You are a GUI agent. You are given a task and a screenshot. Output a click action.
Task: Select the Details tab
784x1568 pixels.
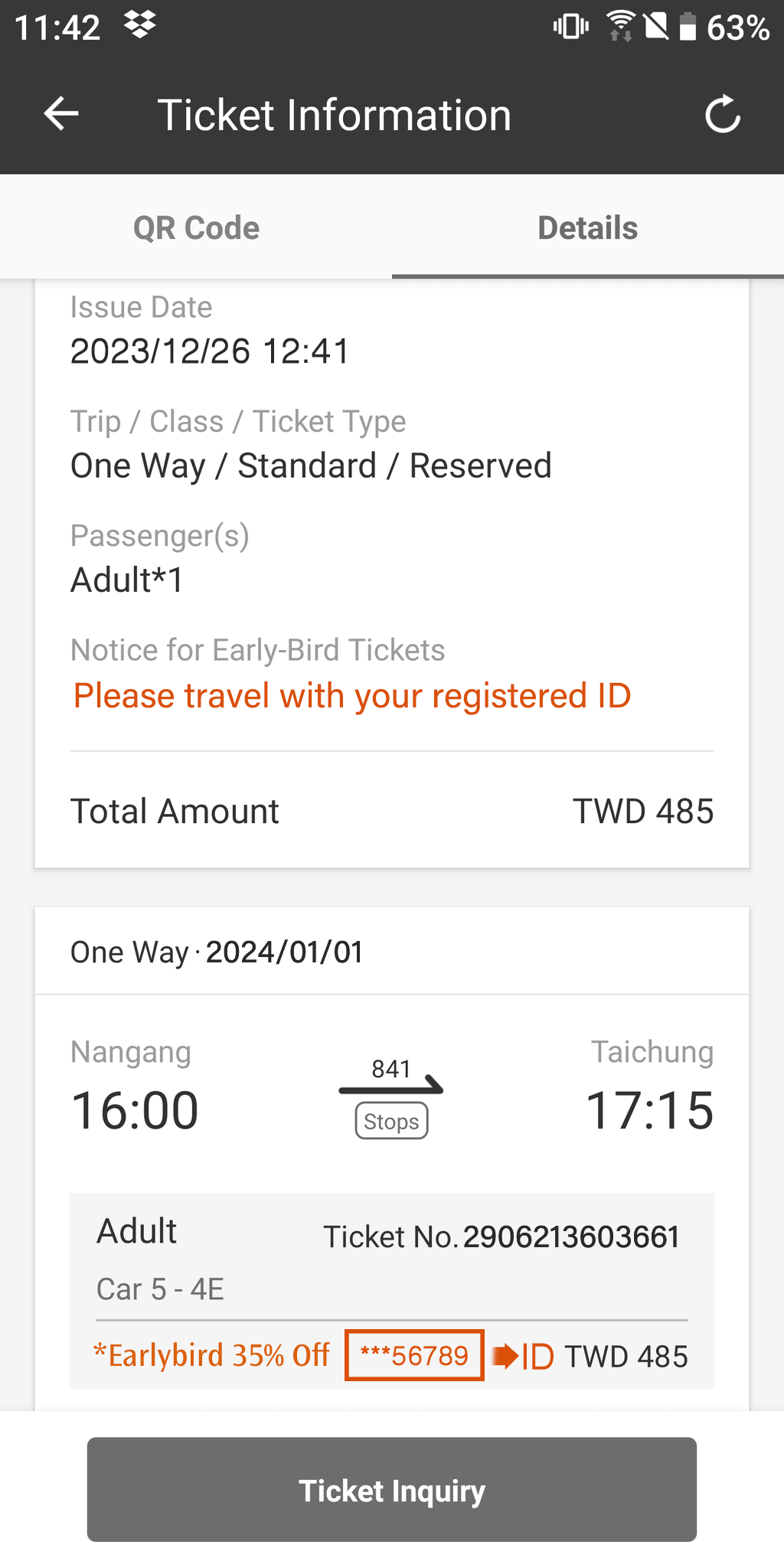point(588,227)
